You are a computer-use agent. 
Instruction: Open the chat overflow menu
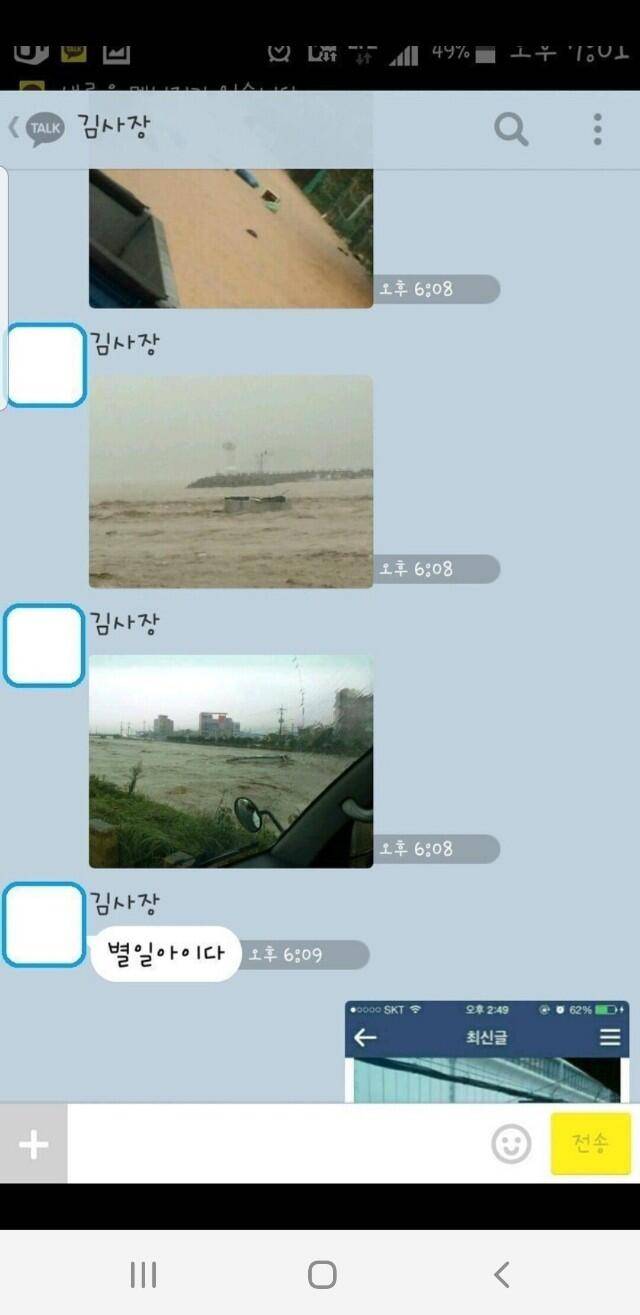597,129
